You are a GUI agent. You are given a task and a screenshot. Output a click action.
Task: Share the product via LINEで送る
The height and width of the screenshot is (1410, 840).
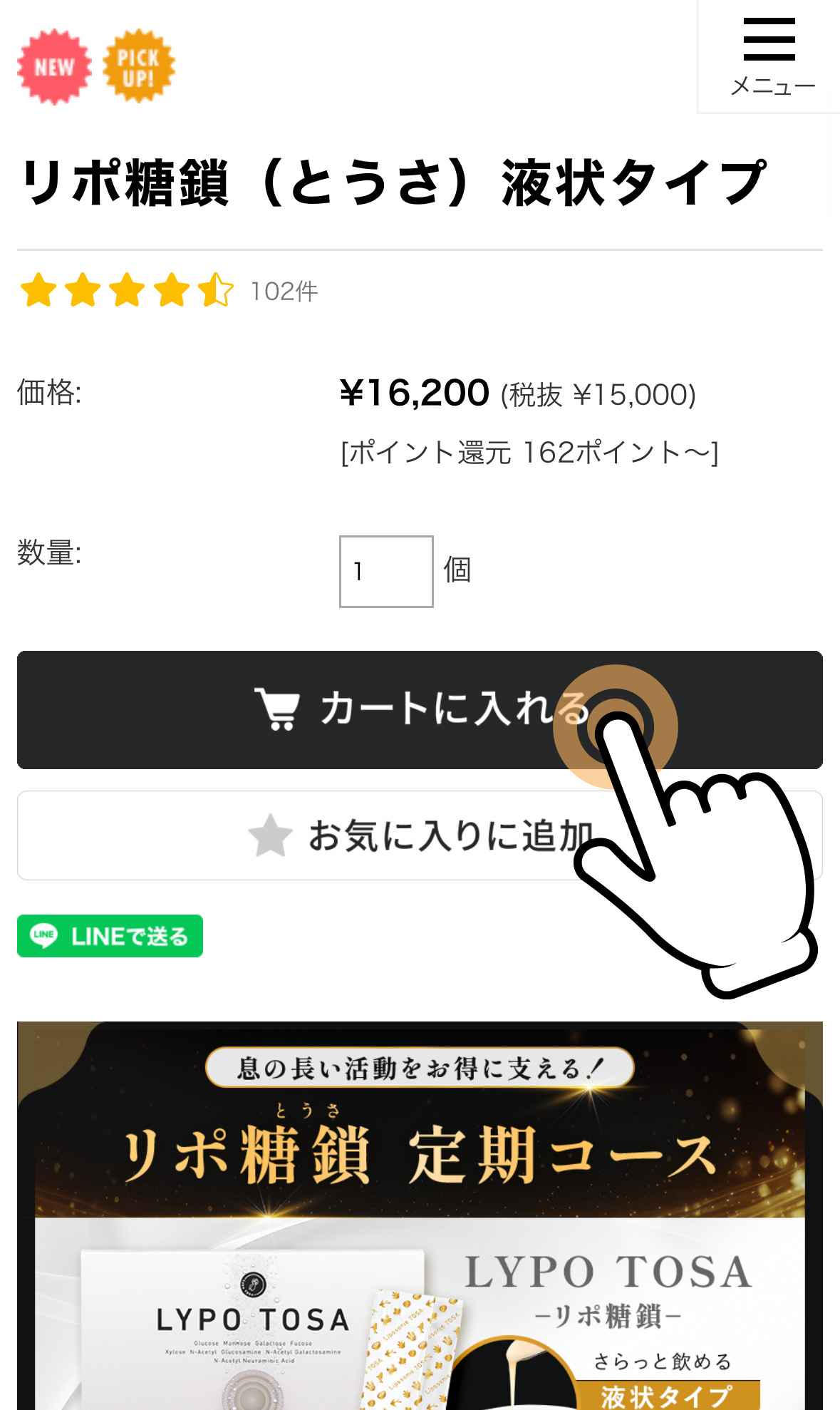tap(110, 935)
